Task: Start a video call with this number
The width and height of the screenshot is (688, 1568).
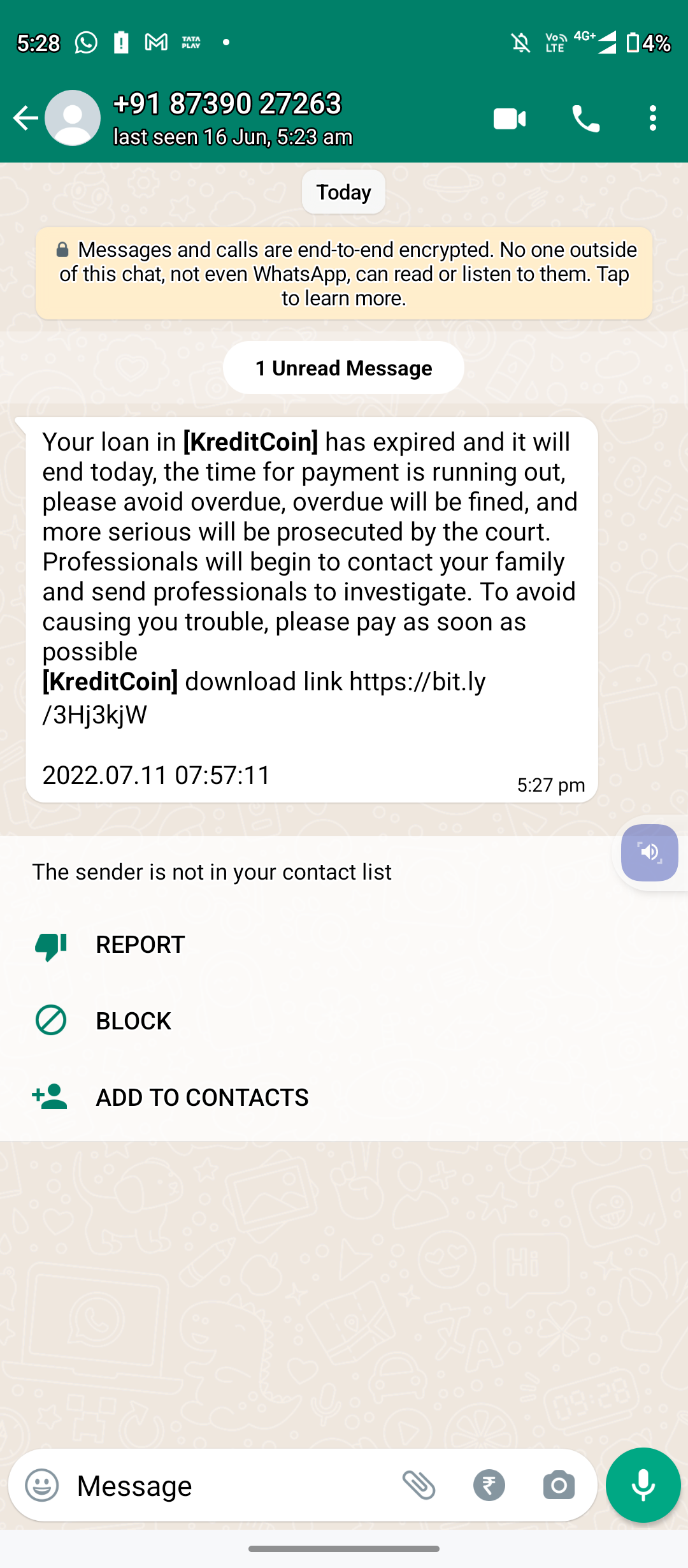Action: coord(510,119)
